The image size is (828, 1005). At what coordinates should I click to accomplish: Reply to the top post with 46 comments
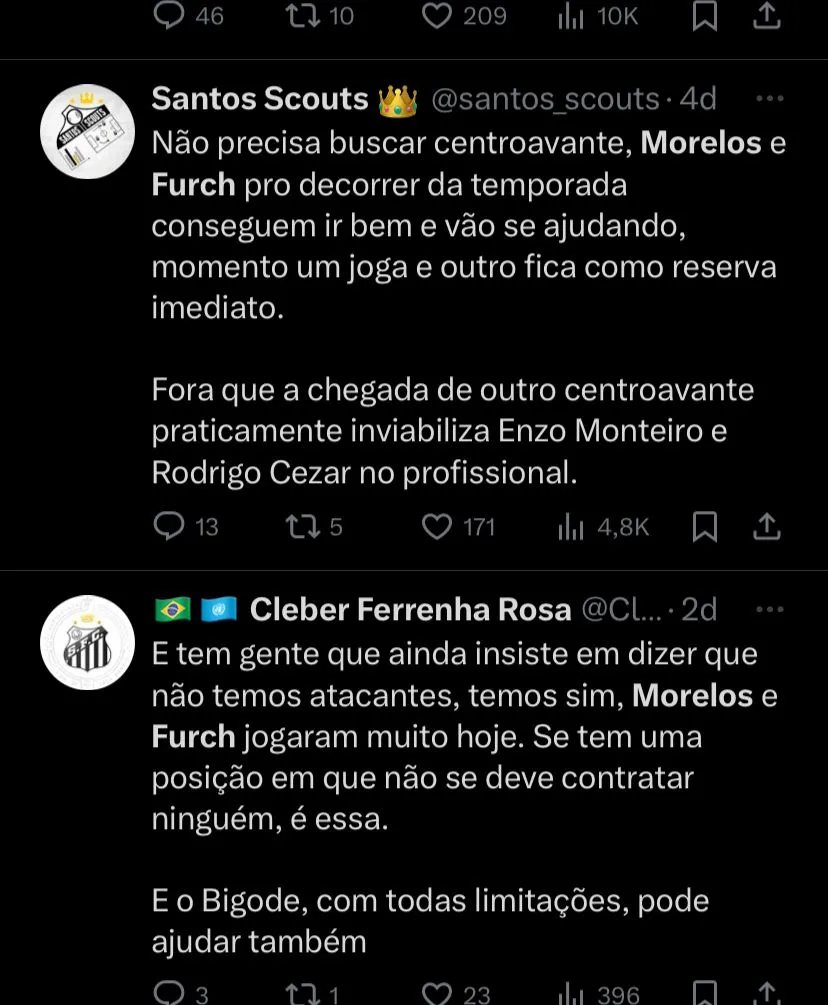tap(170, 16)
